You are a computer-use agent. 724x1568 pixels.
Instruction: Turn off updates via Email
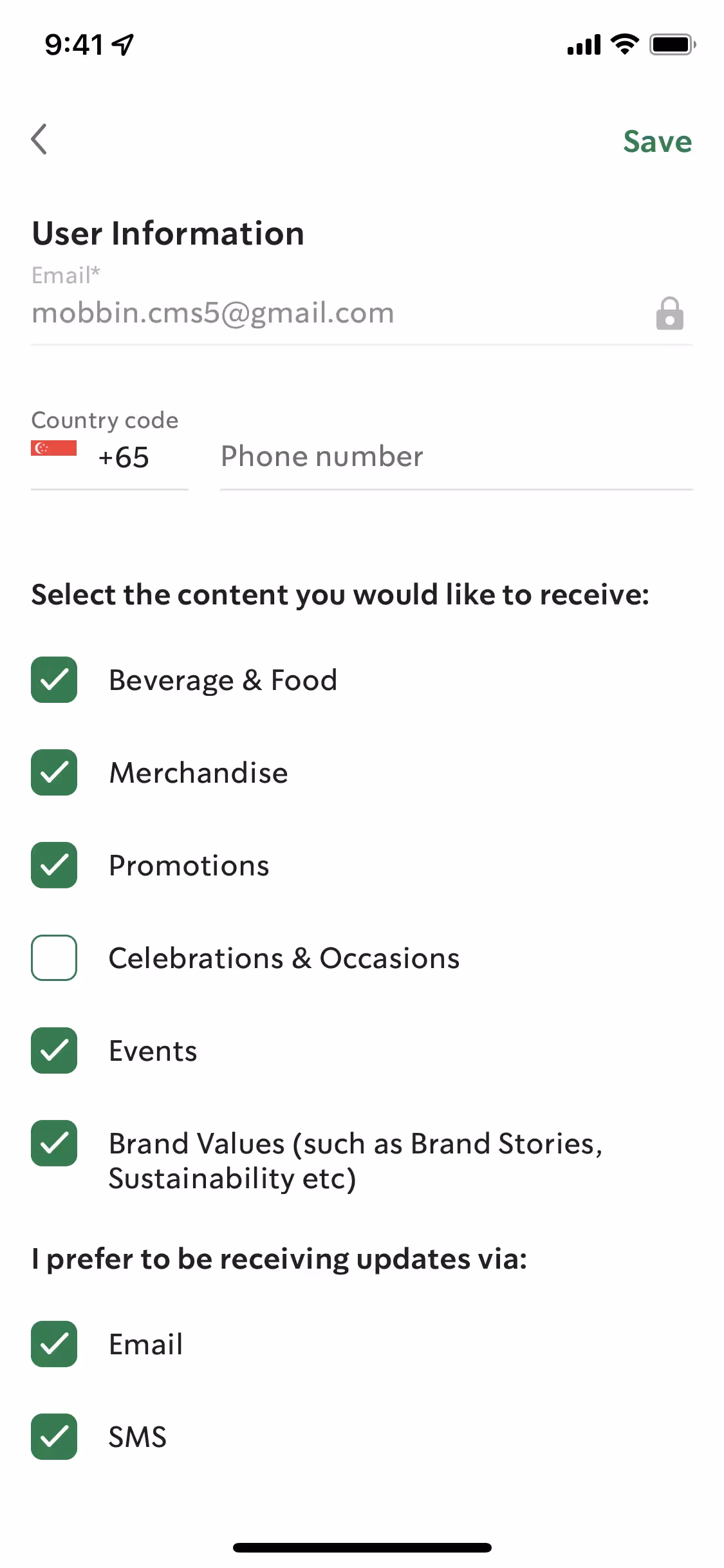coord(54,1344)
